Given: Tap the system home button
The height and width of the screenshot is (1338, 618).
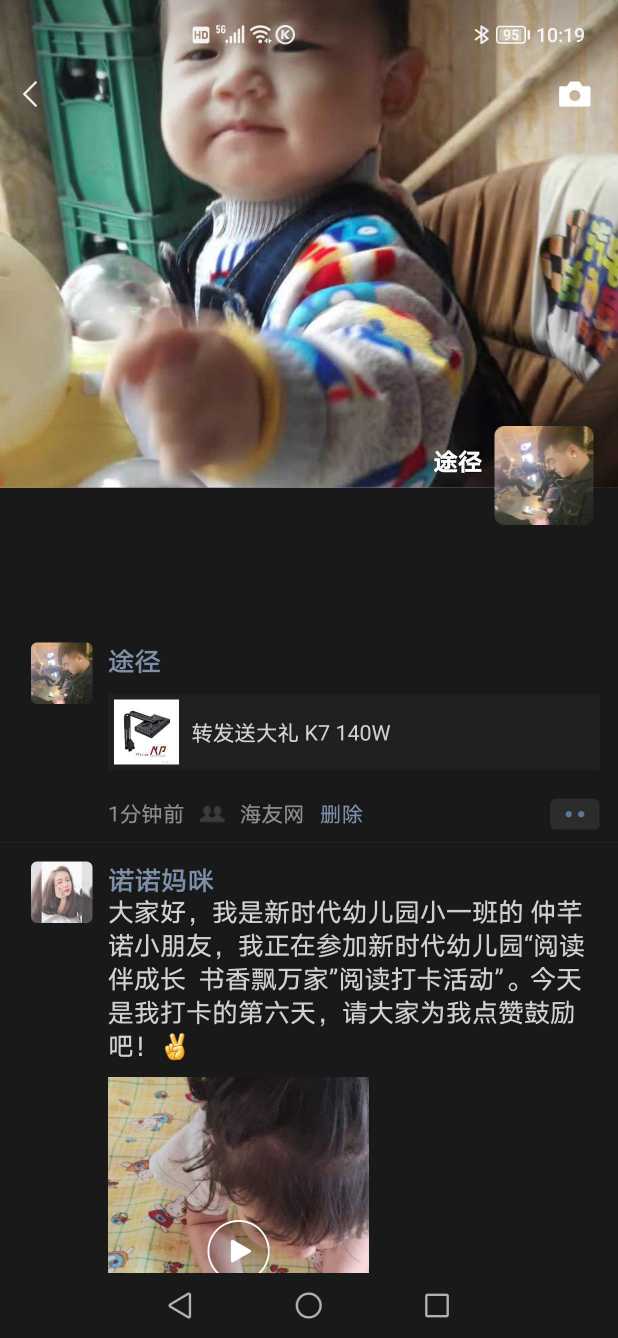Looking at the screenshot, I should [309, 1305].
